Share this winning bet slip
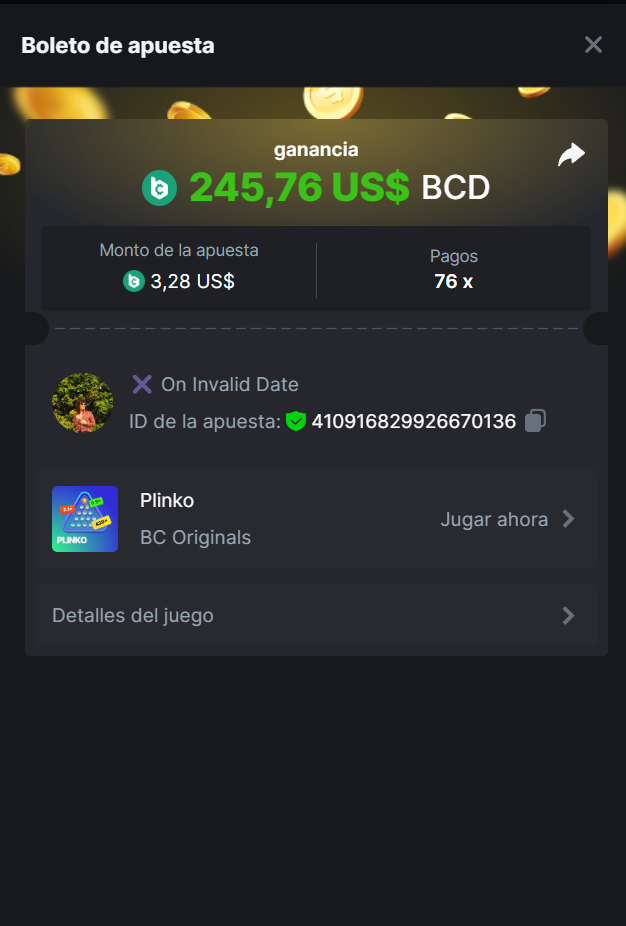Viewport: 626px width, 926px height. [571, 155]
